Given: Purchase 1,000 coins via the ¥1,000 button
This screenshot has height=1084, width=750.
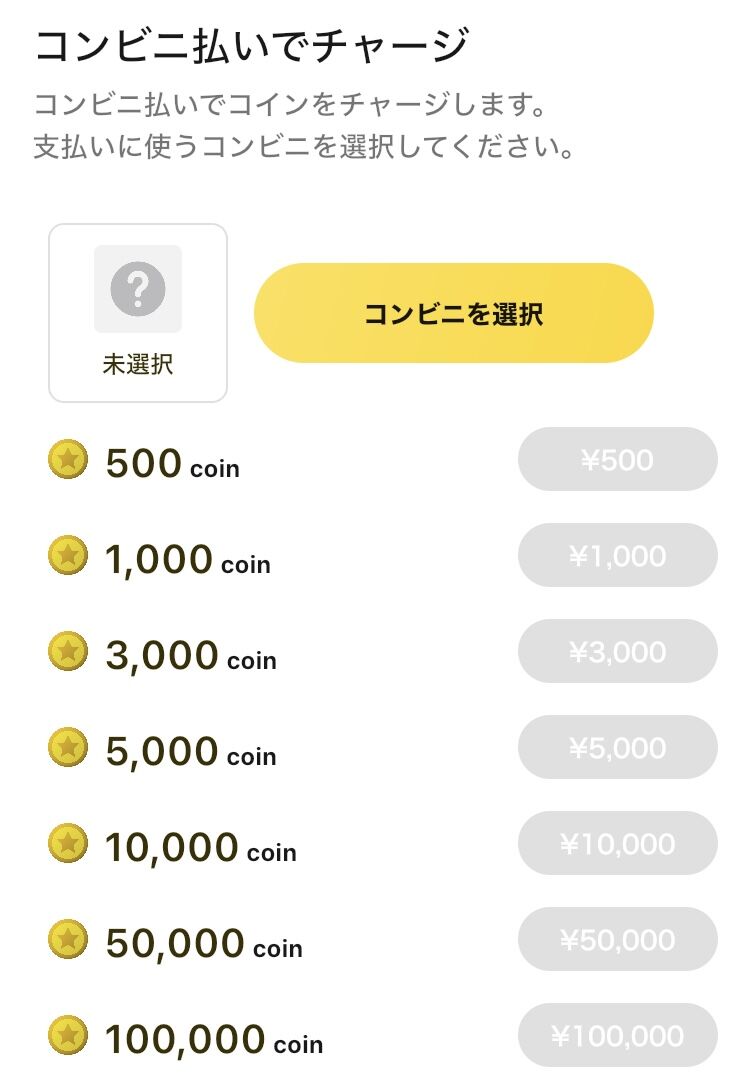Looking at the screenshot, I should click(617, 555).
